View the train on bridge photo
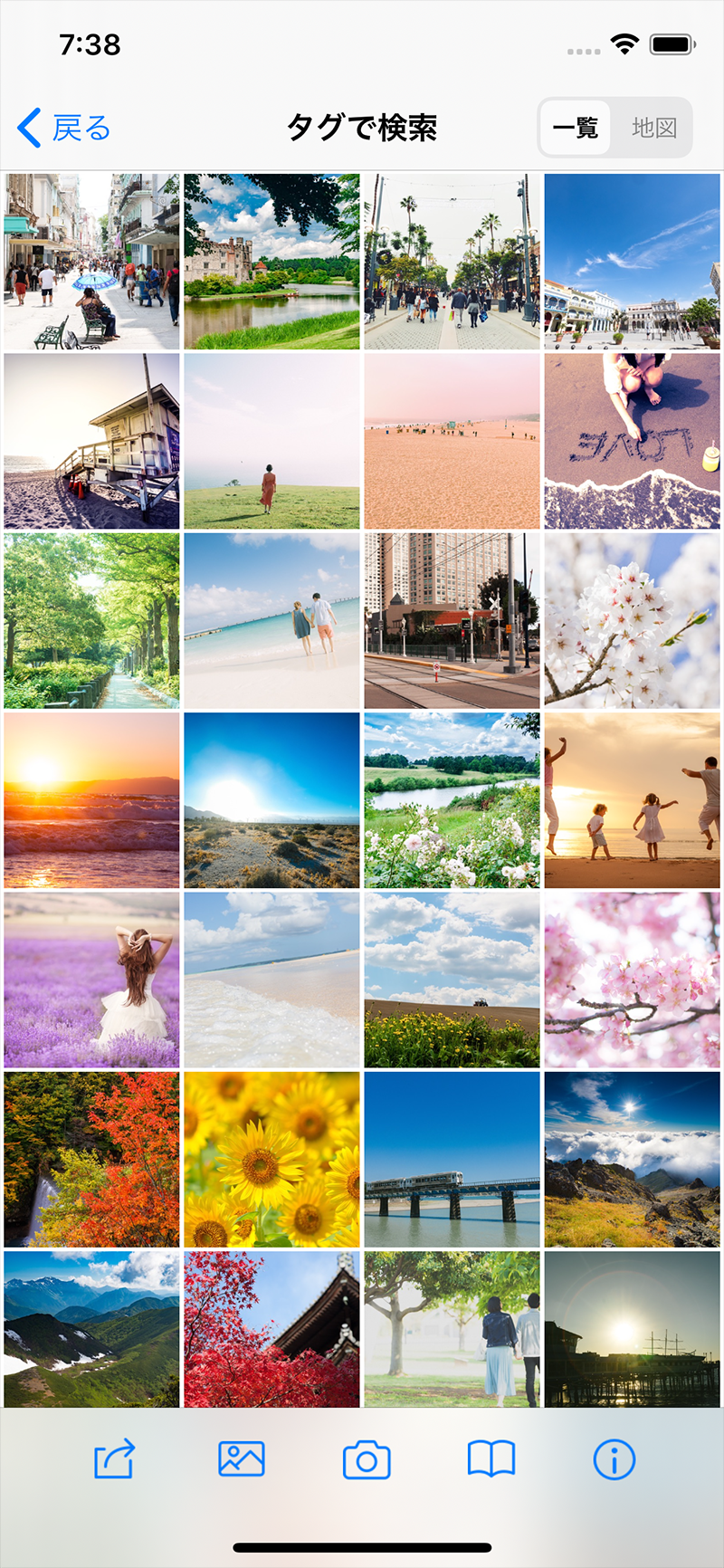Screen dimensions: 724x1568 pos(452,1159)
